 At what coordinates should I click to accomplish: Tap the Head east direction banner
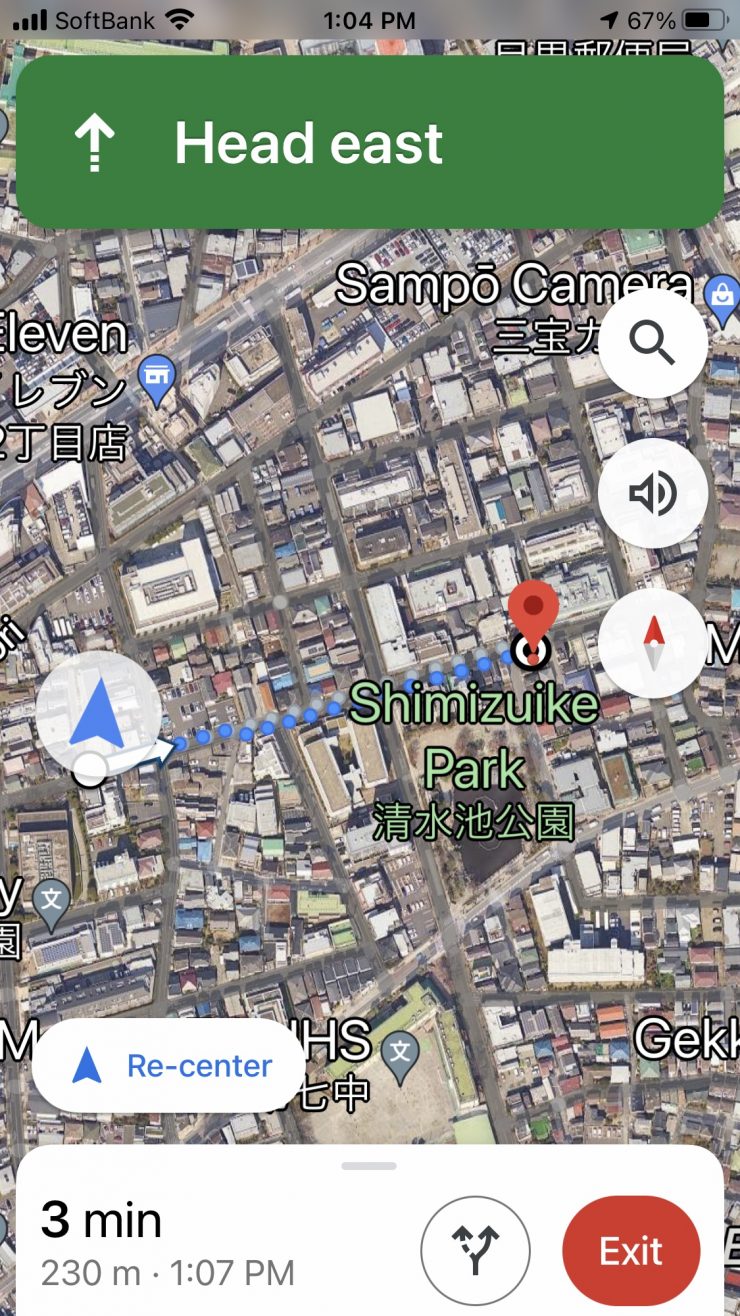click(370, 142)
